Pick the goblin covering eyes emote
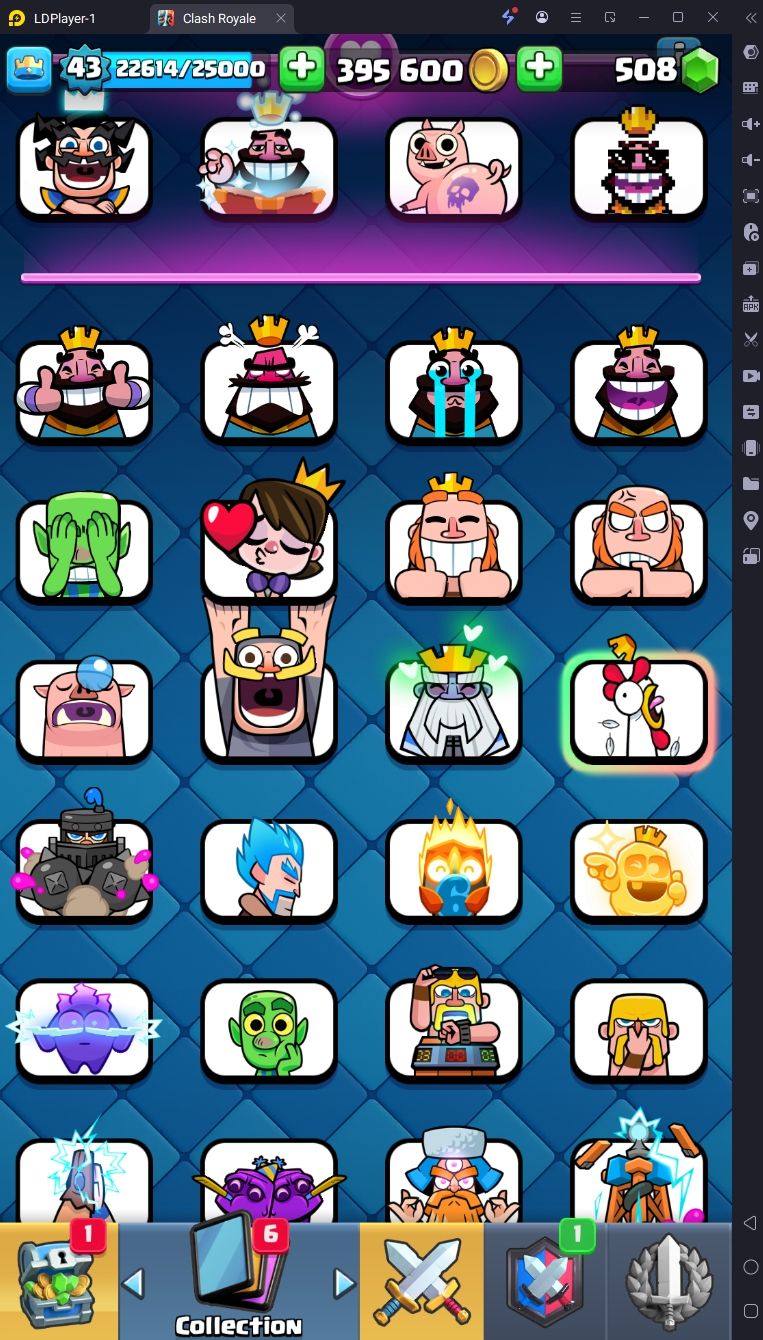 pyautogui.click(x=84, y=550)
